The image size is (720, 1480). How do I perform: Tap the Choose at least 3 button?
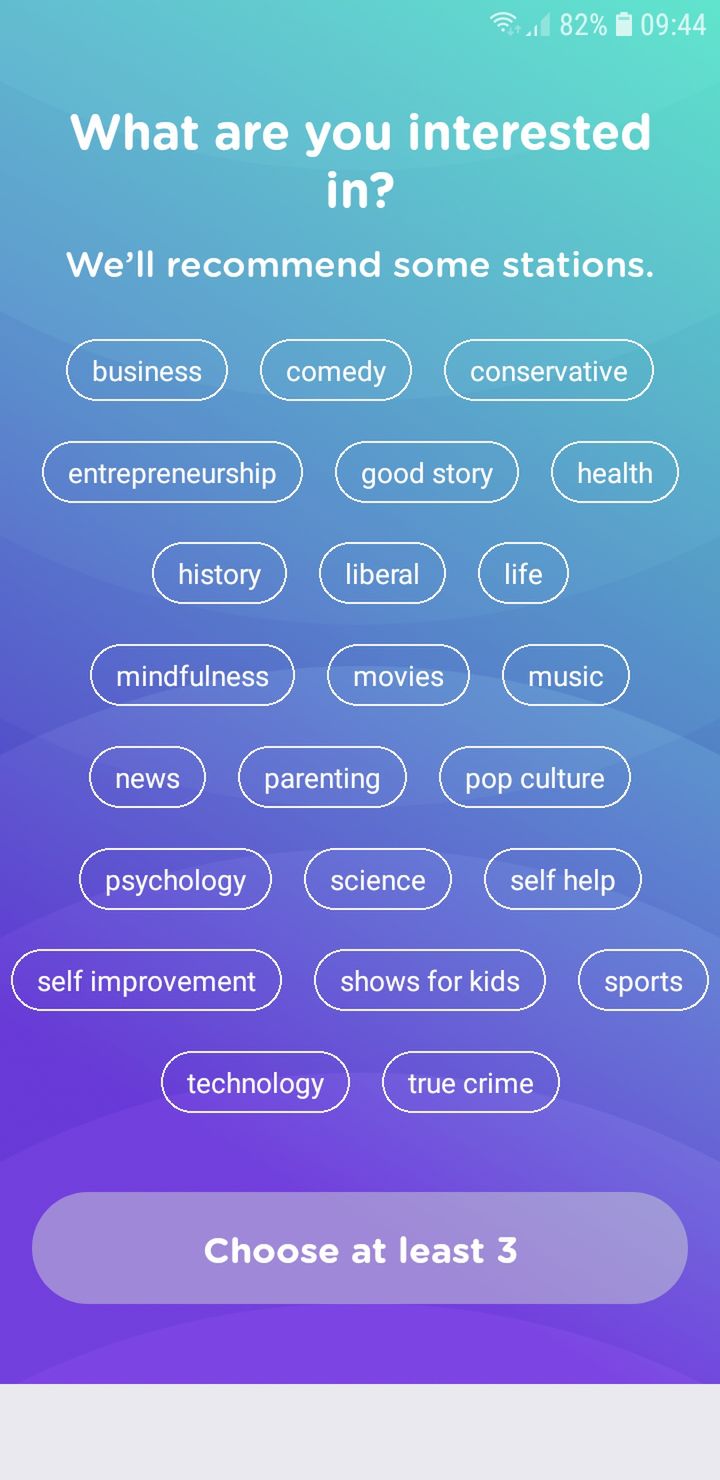(360, 1249)
